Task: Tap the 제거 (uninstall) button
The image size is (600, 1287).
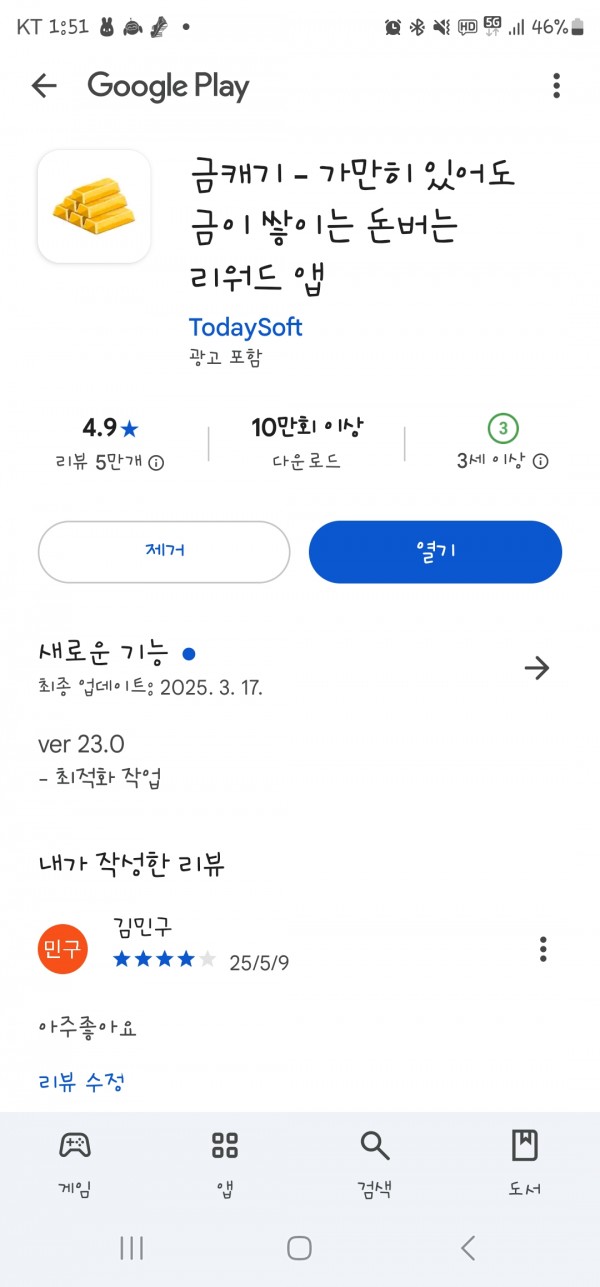Action: (164, 551)
